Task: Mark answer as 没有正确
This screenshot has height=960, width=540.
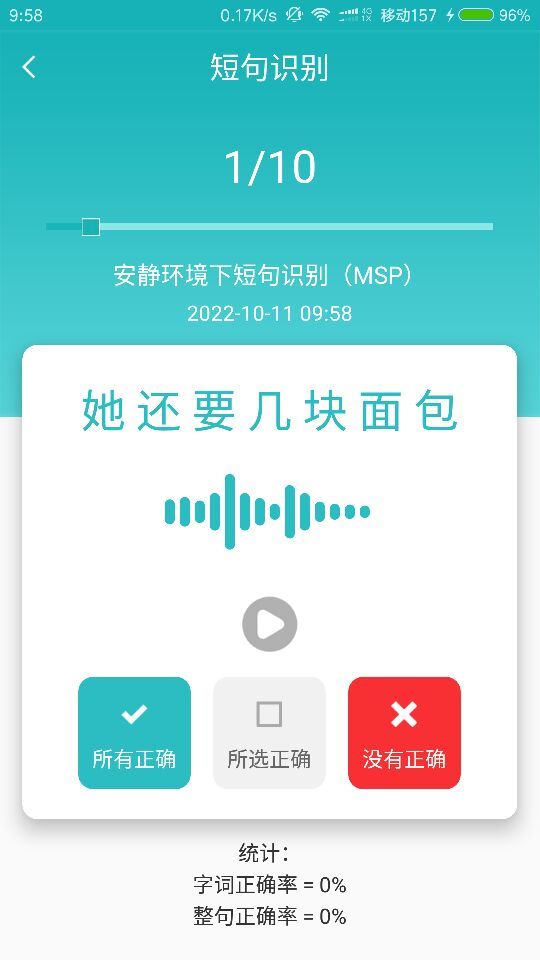Action: click(x=404, y=733)
